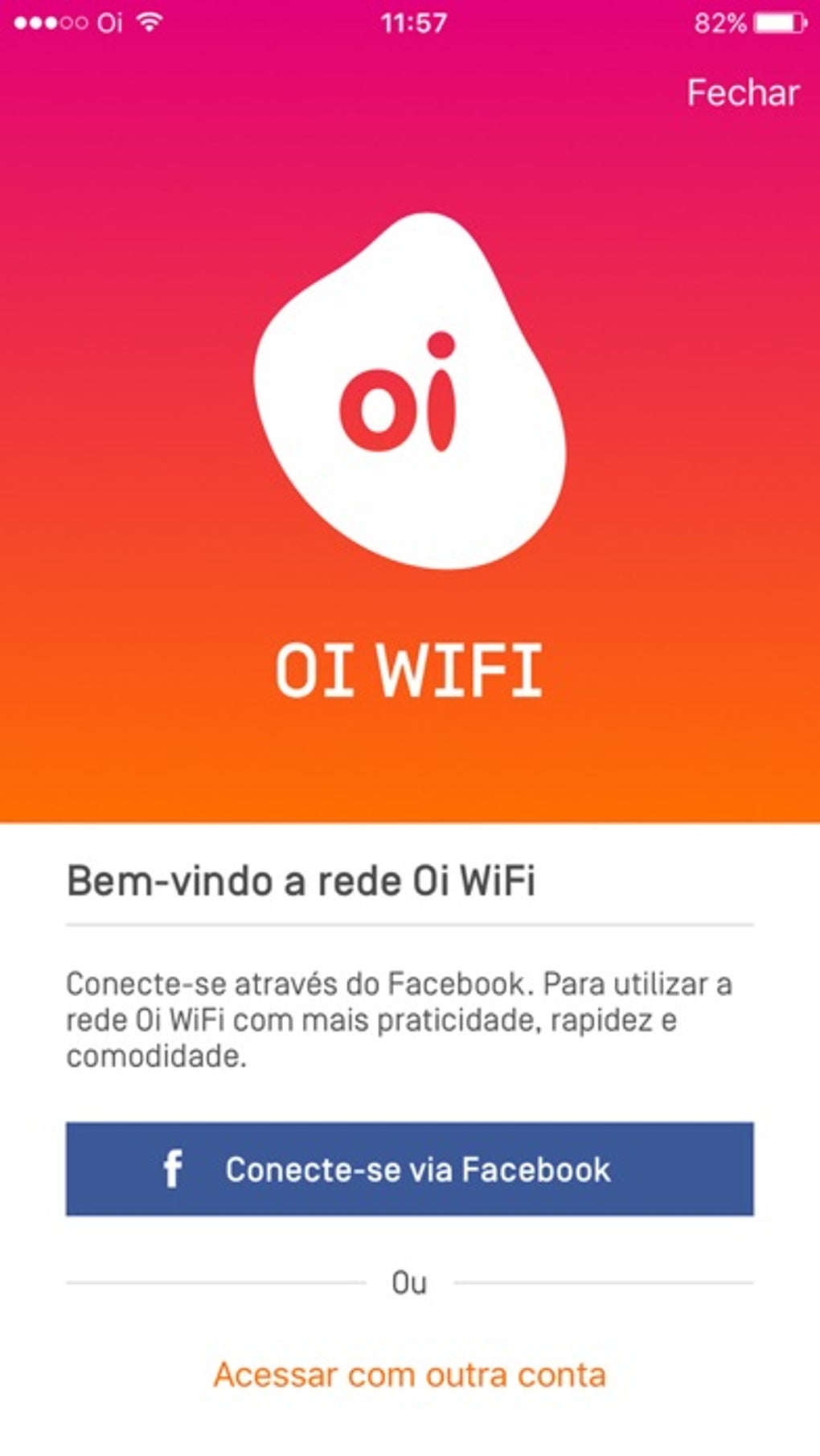Tap 'Acessar com outra conta' link
Screen dimensions: 820x1456
coord(409,1375)
